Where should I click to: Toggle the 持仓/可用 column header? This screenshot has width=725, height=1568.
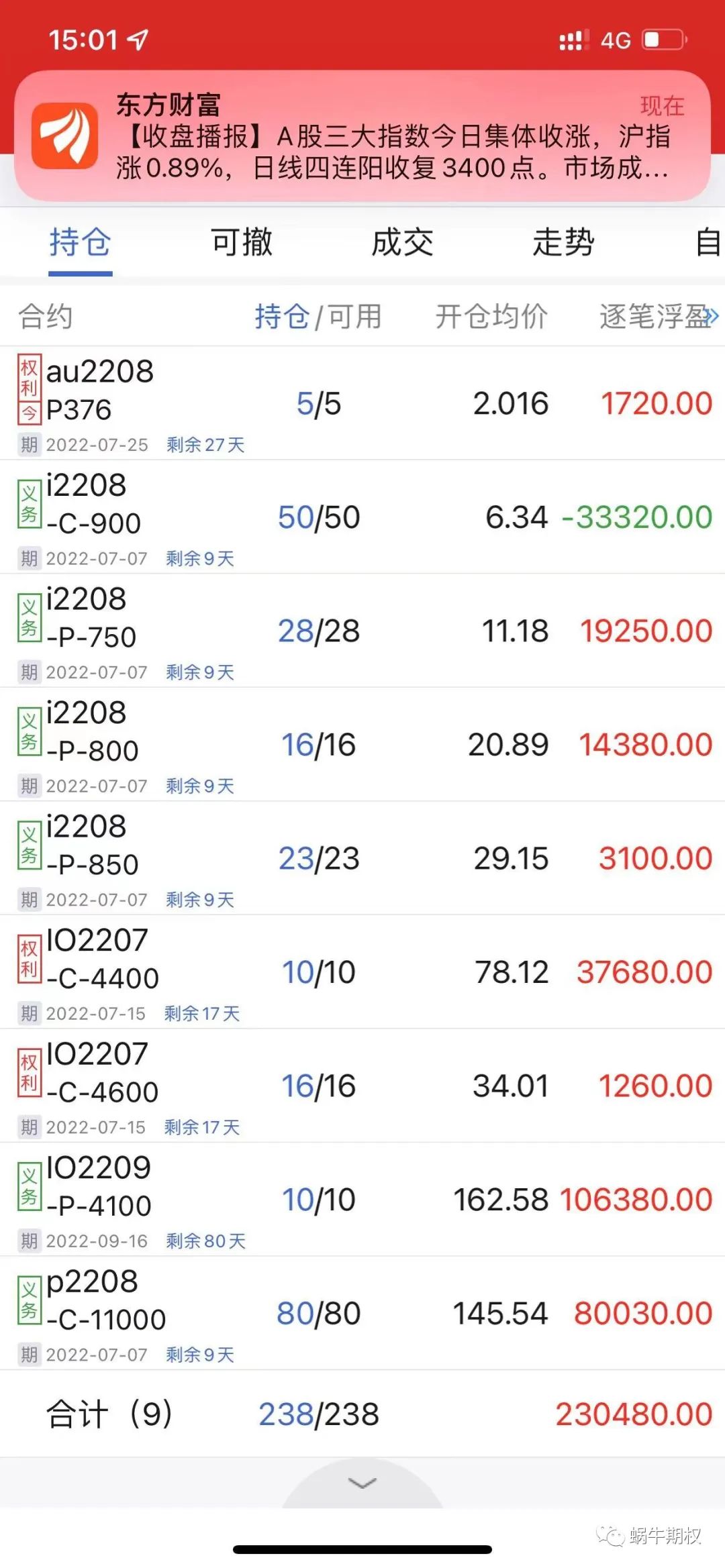click(x=318, y=316)
